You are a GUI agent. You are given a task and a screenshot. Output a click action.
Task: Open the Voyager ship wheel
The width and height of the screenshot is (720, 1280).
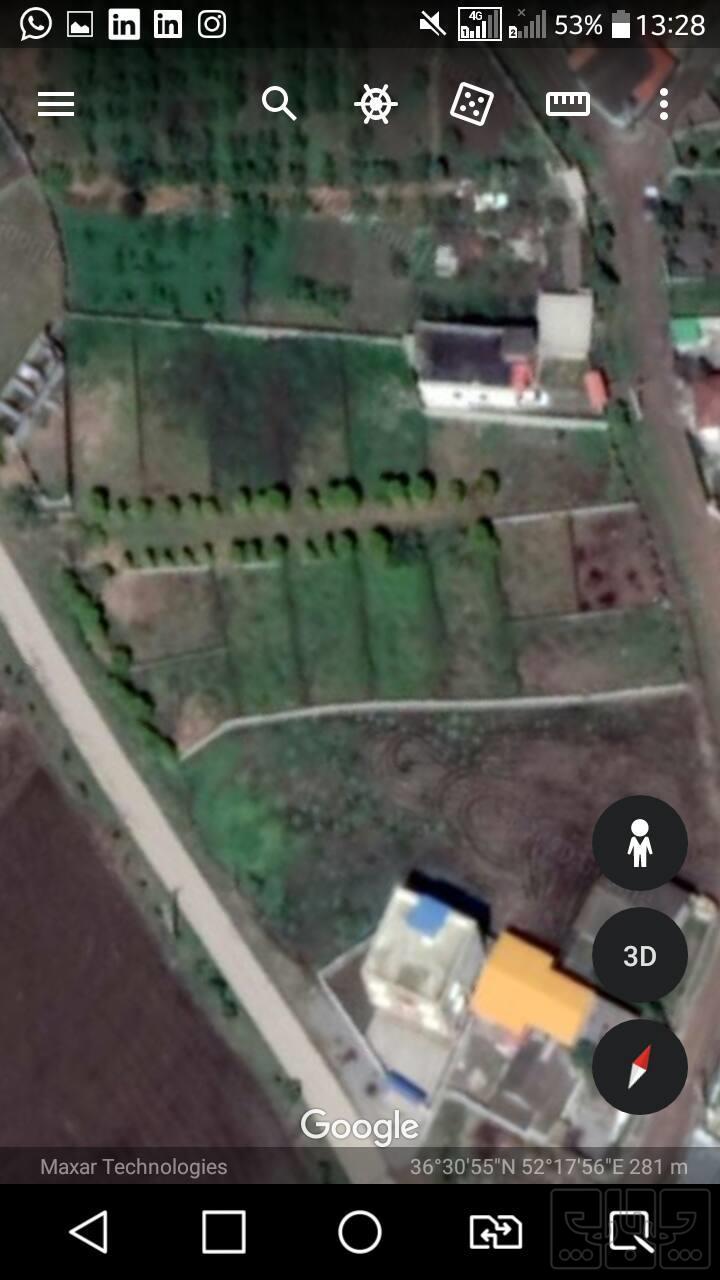pyautogui.click(x=376, y=104)
